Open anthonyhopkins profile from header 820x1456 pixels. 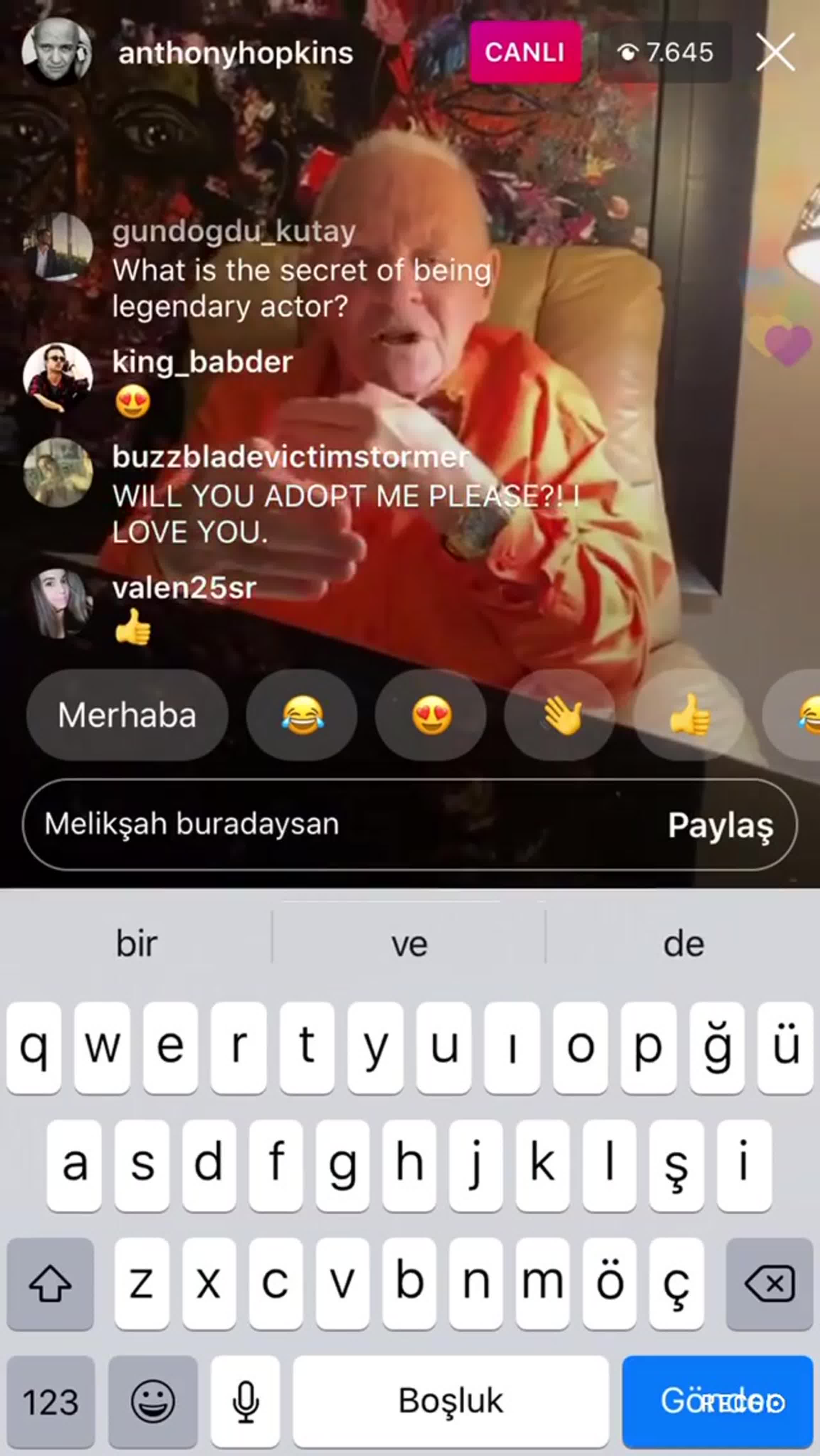coord(235,53)
